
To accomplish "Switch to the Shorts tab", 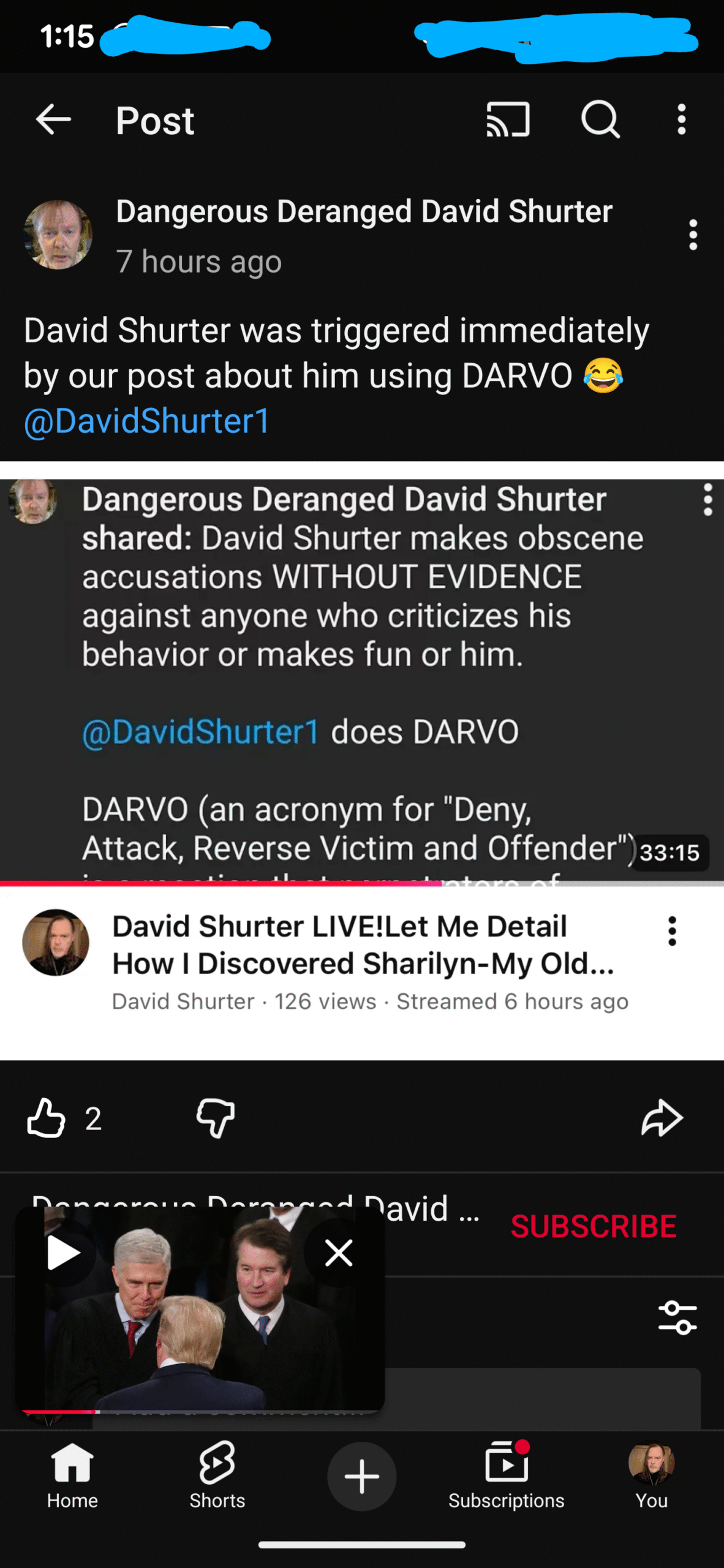I will 217,1476.
